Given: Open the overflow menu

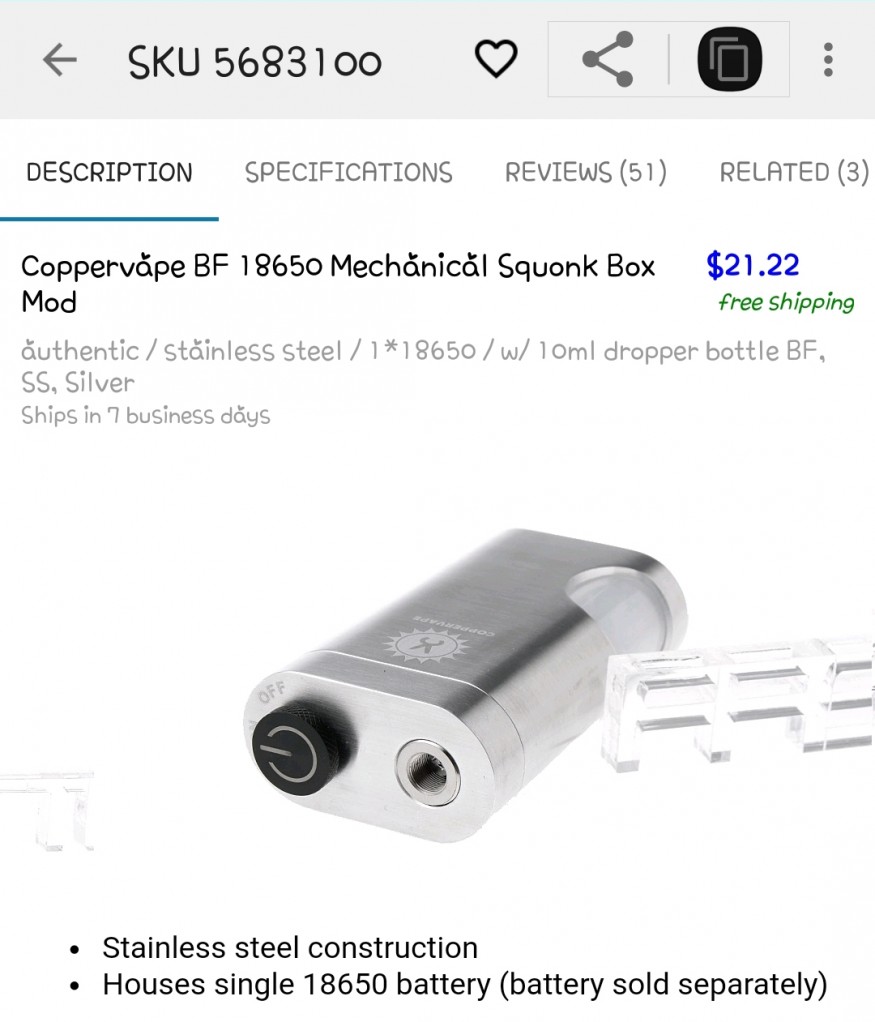Looking at the screenshot, I should [x=828, y=60].
